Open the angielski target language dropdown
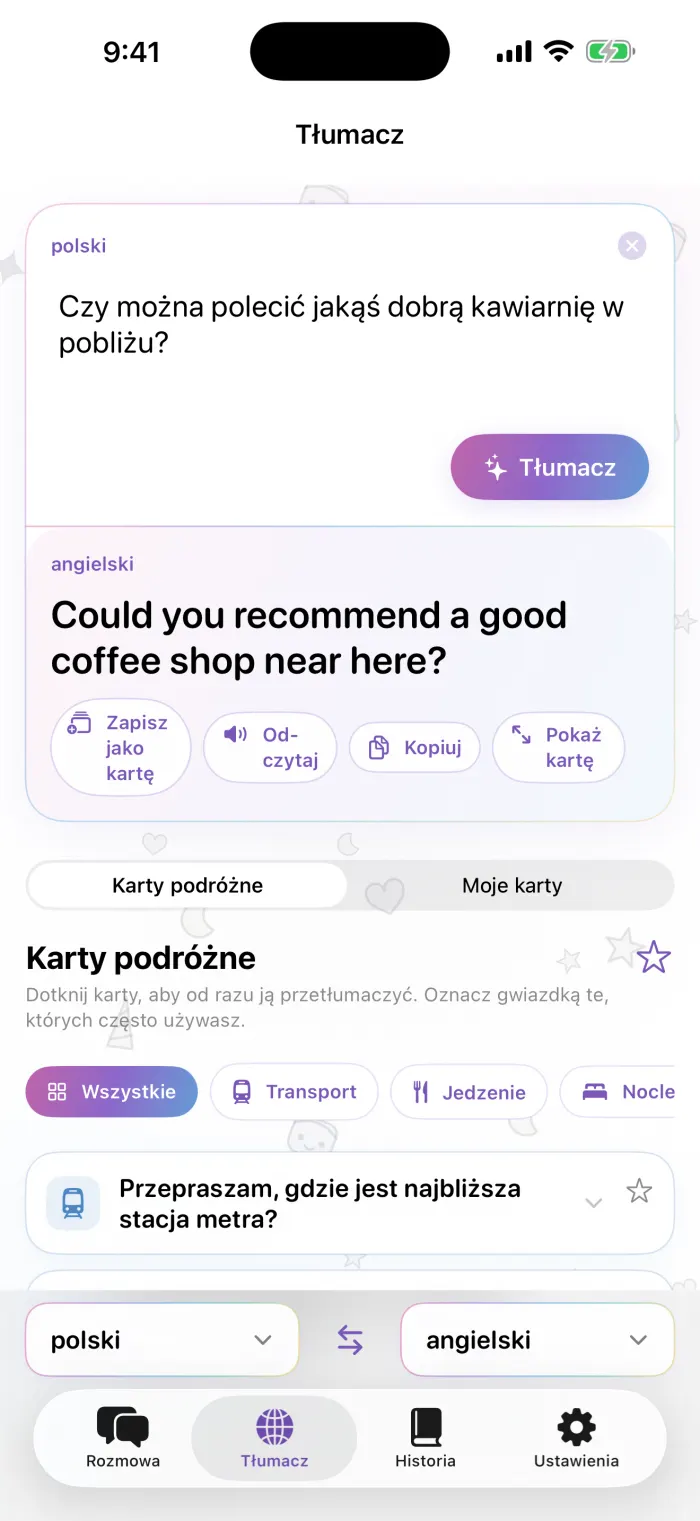 (x=538, y=1340)
